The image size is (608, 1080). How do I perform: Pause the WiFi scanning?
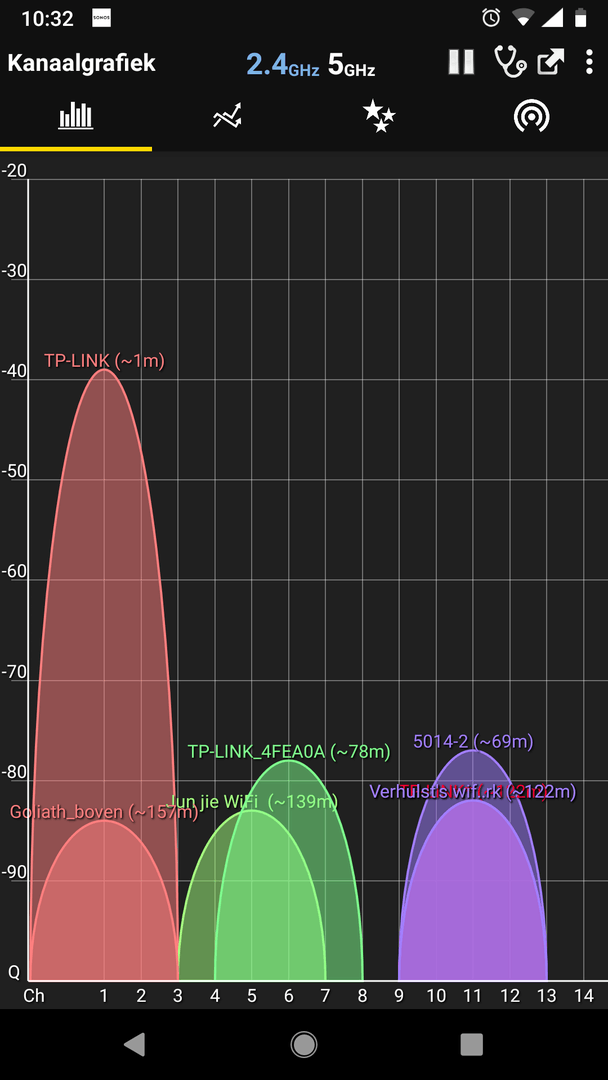click(461, 62)
